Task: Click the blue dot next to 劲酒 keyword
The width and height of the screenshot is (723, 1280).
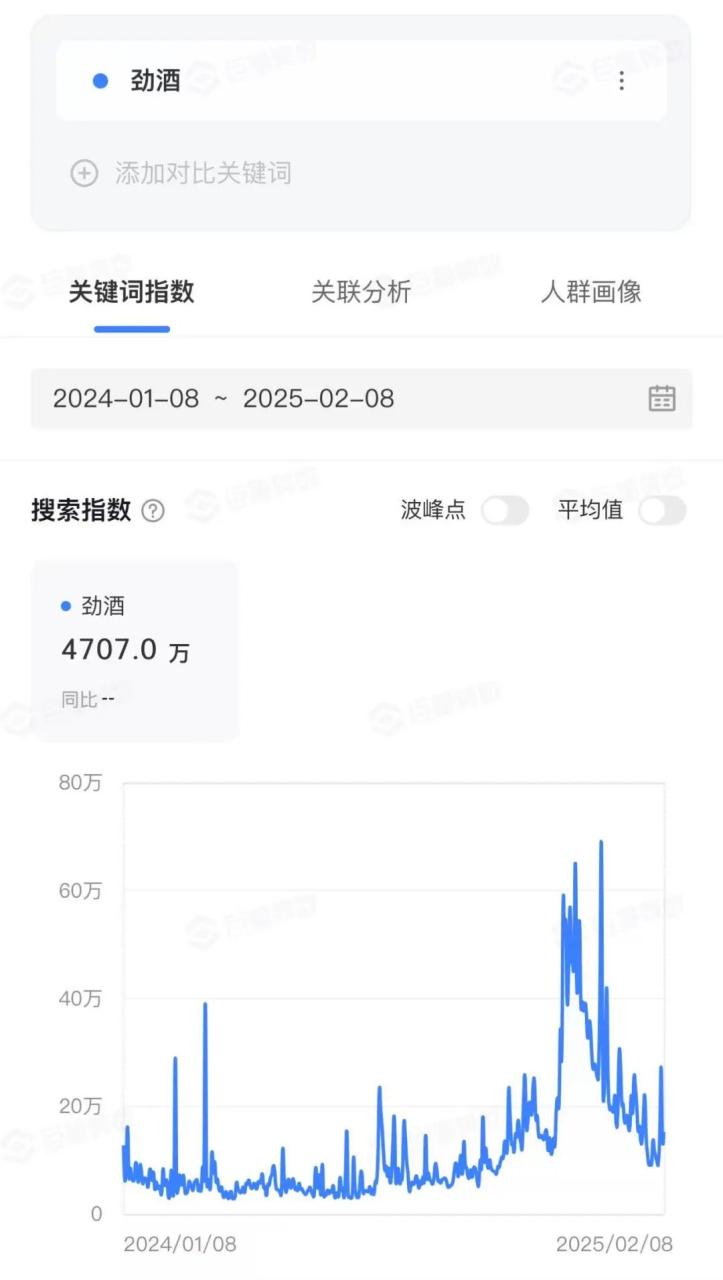Action: pyautogui.click(x=99, y=80)
